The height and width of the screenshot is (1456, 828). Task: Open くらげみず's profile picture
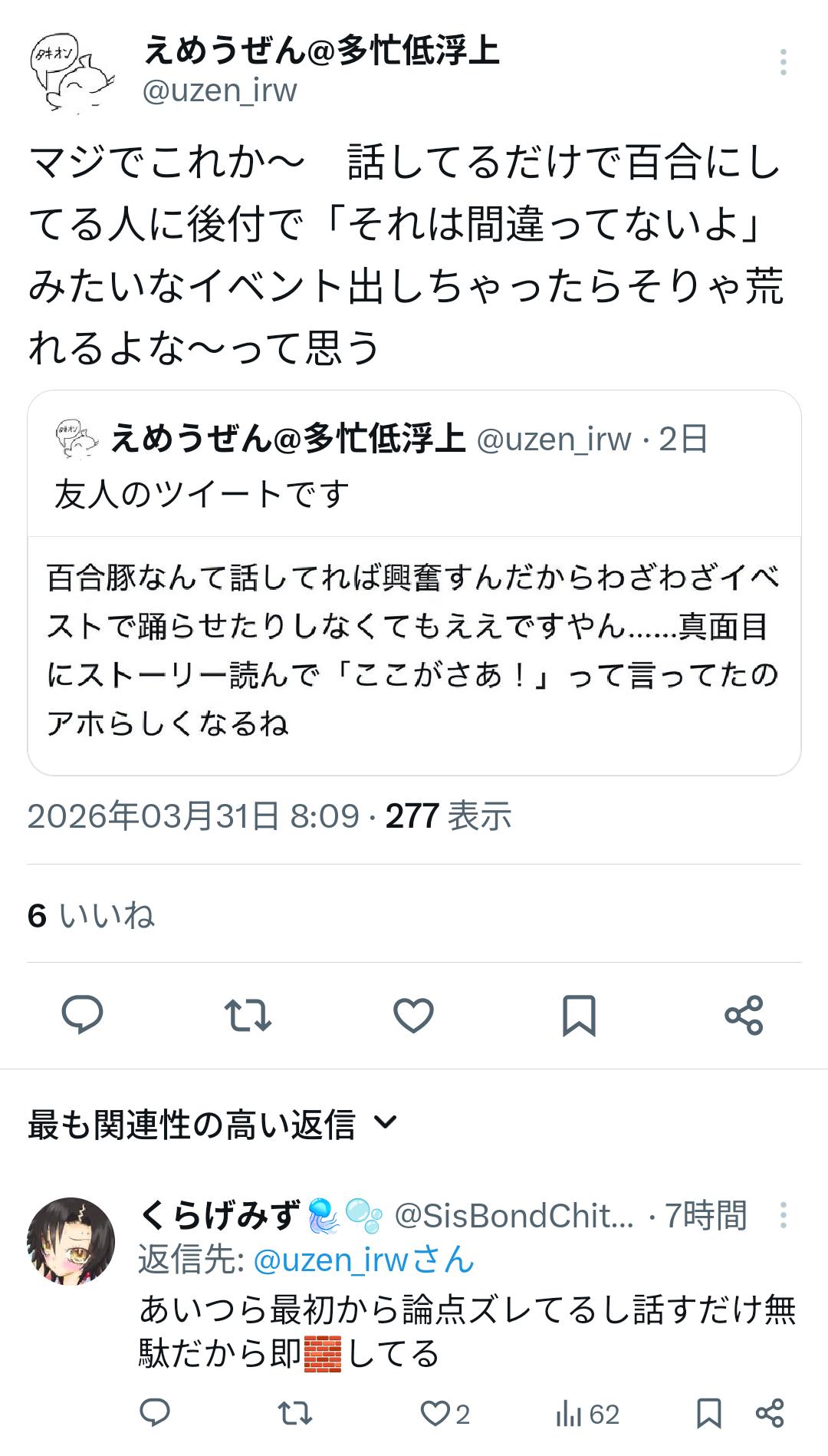(71, 1240)
